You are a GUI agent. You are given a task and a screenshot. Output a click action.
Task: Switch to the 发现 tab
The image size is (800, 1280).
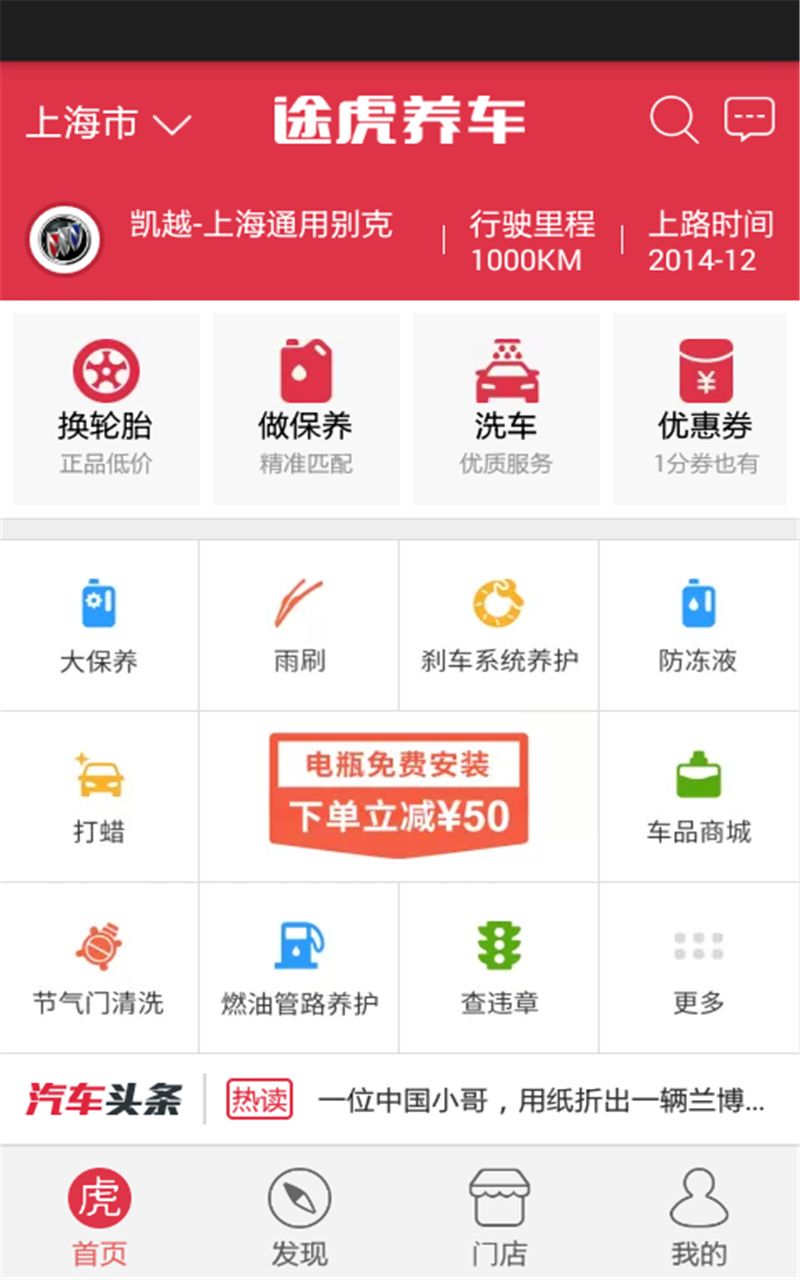tap(299, 1215)
